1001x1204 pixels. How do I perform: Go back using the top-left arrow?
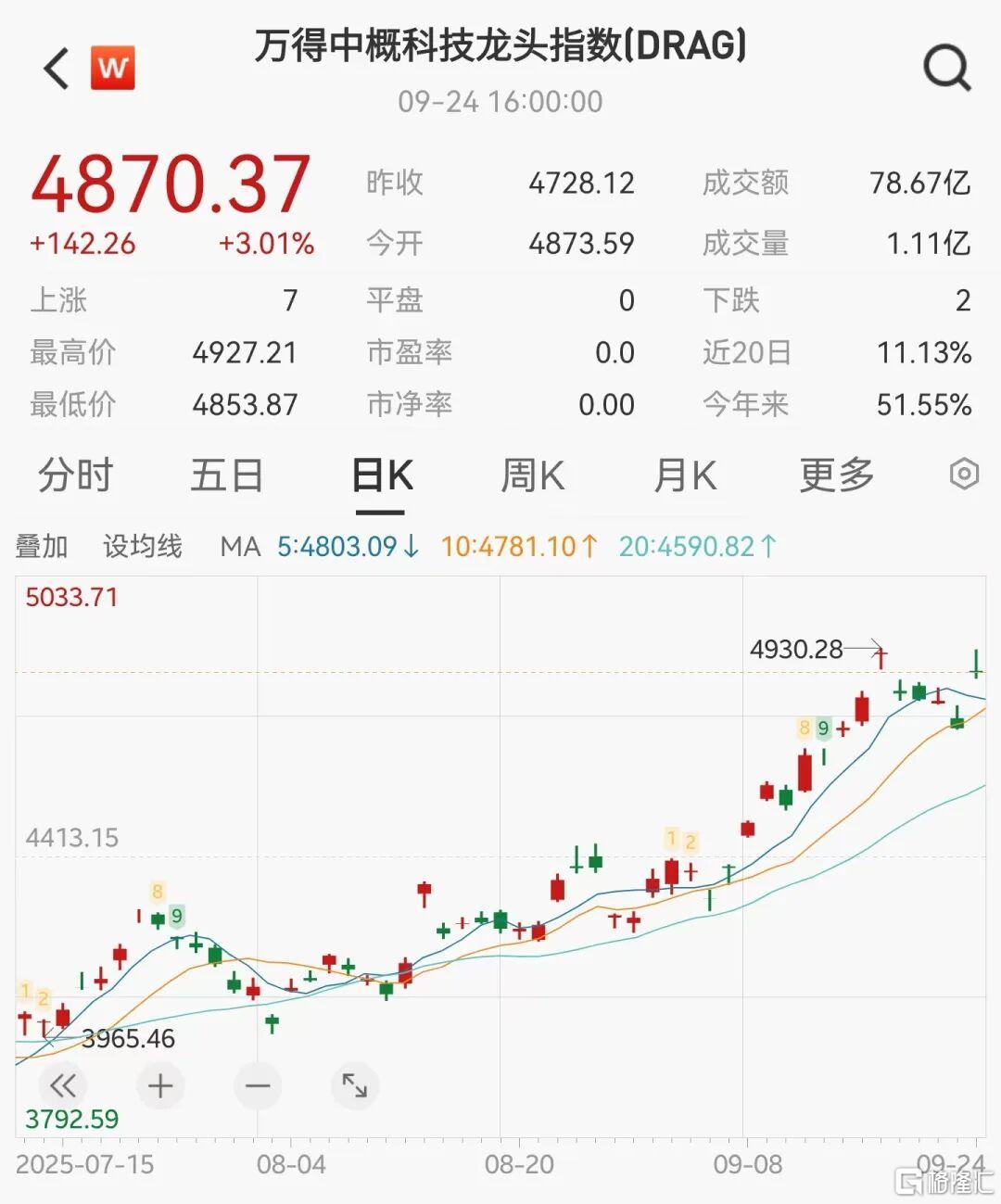pyautogui.click(x=57, y=69)
